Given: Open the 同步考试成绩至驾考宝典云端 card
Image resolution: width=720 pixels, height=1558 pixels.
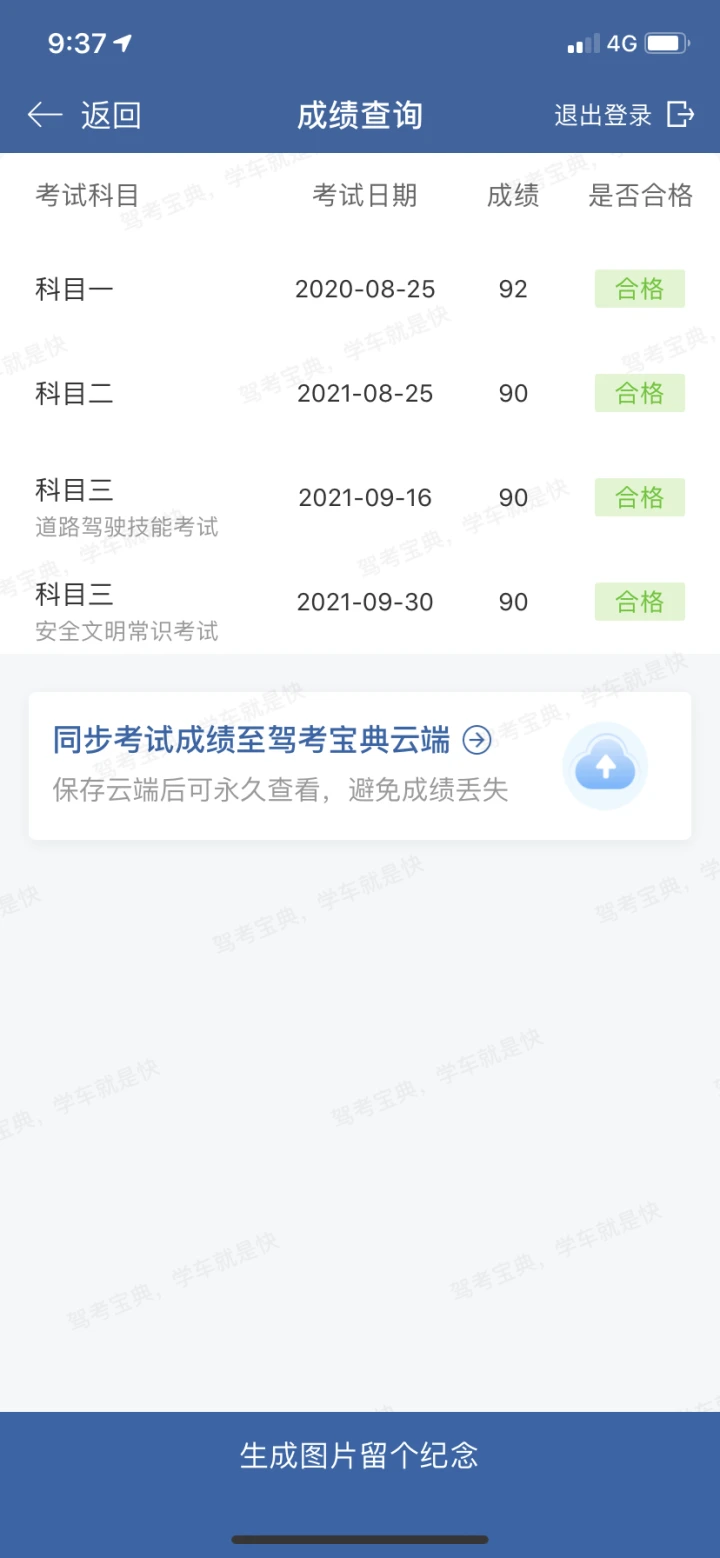Looking at the screenshot, I should click(360, 766).
